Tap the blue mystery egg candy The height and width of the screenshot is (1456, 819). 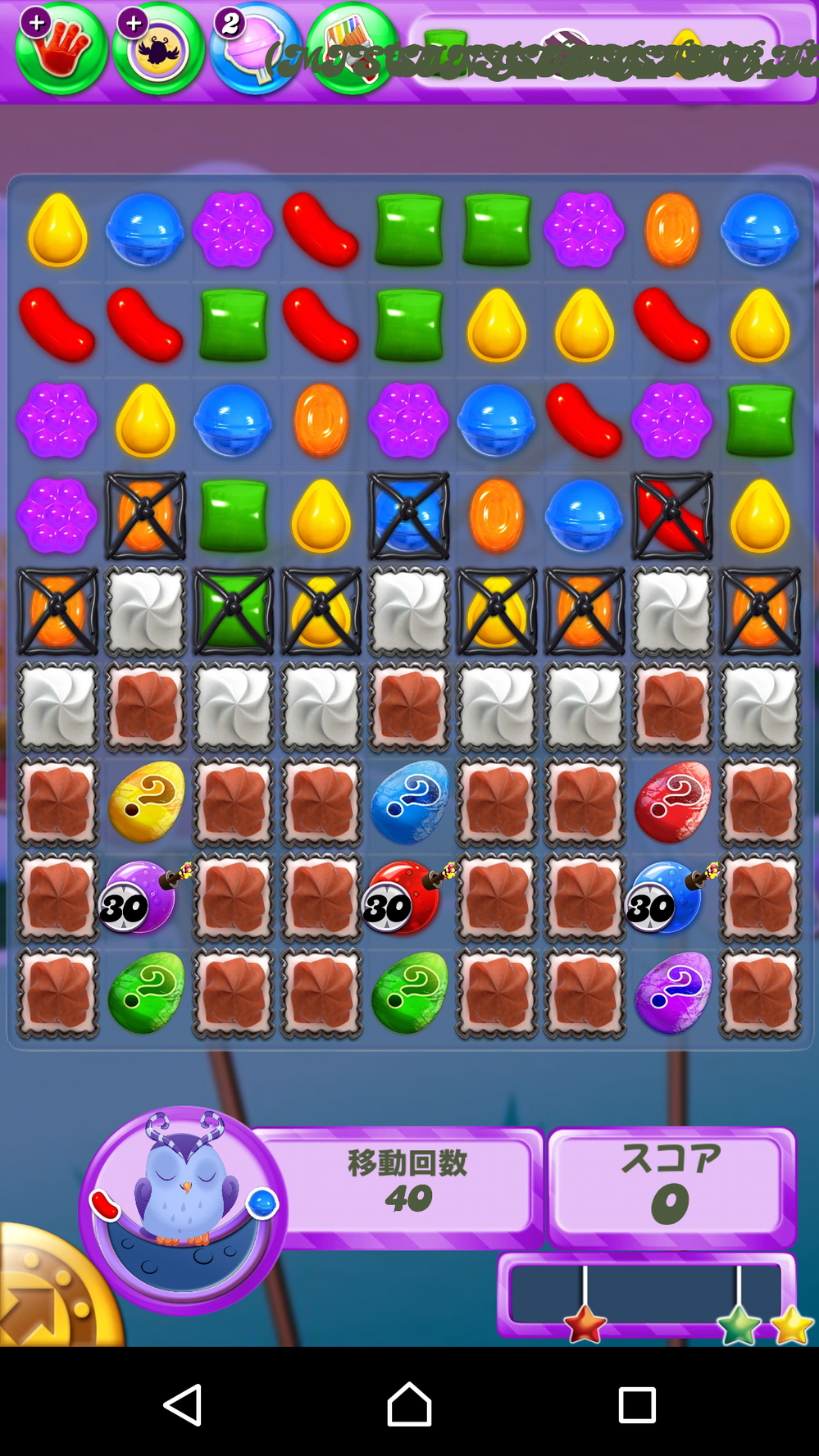click(x=409, y=801)
